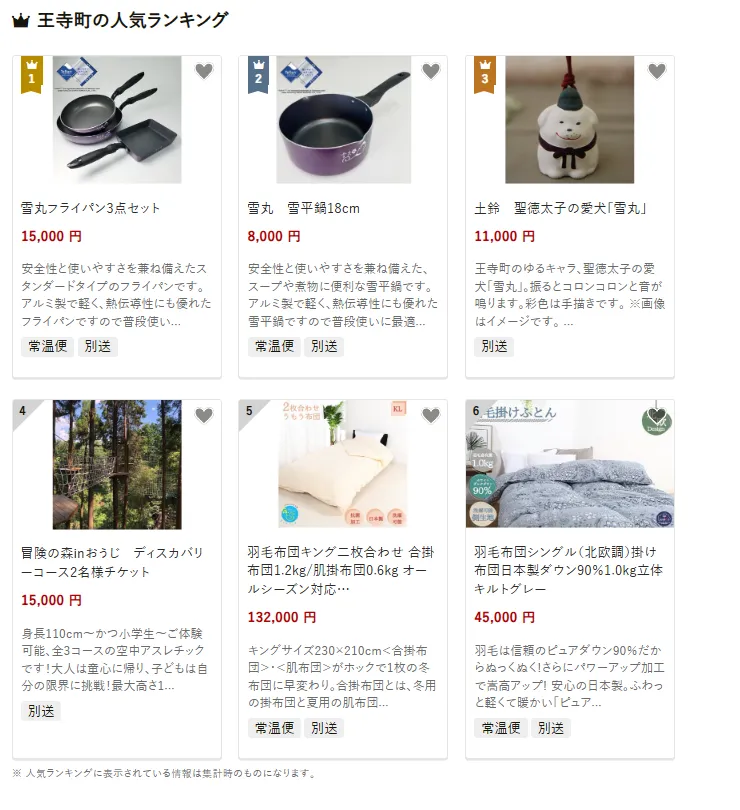Tap the heart on the 土鈴 雪丸 card
The image size is (740, 810).
click(657, 71)
